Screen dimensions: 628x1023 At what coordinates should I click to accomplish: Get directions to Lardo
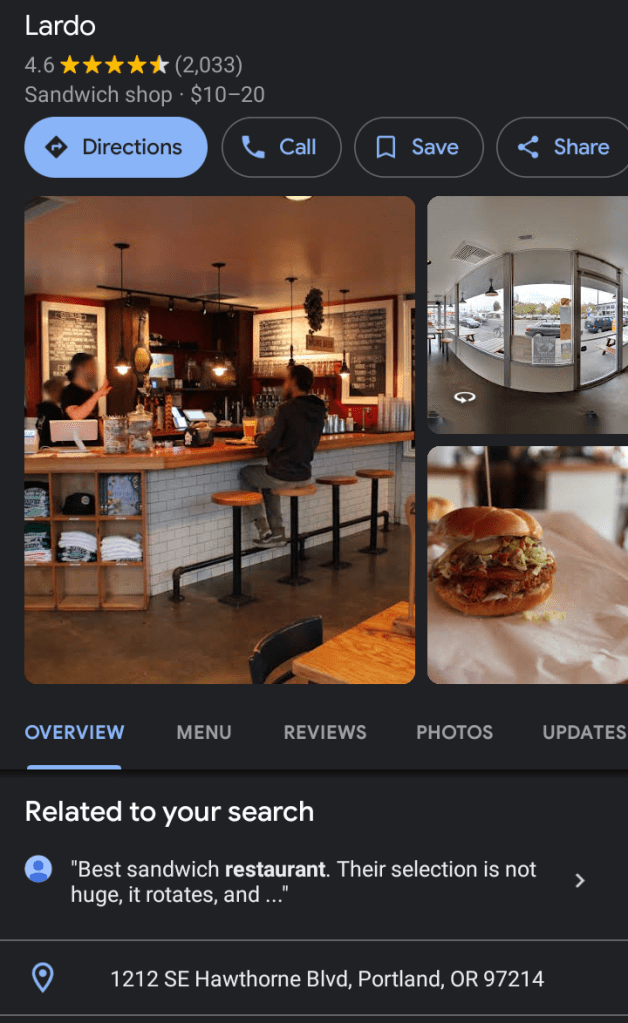coord(115,147)
